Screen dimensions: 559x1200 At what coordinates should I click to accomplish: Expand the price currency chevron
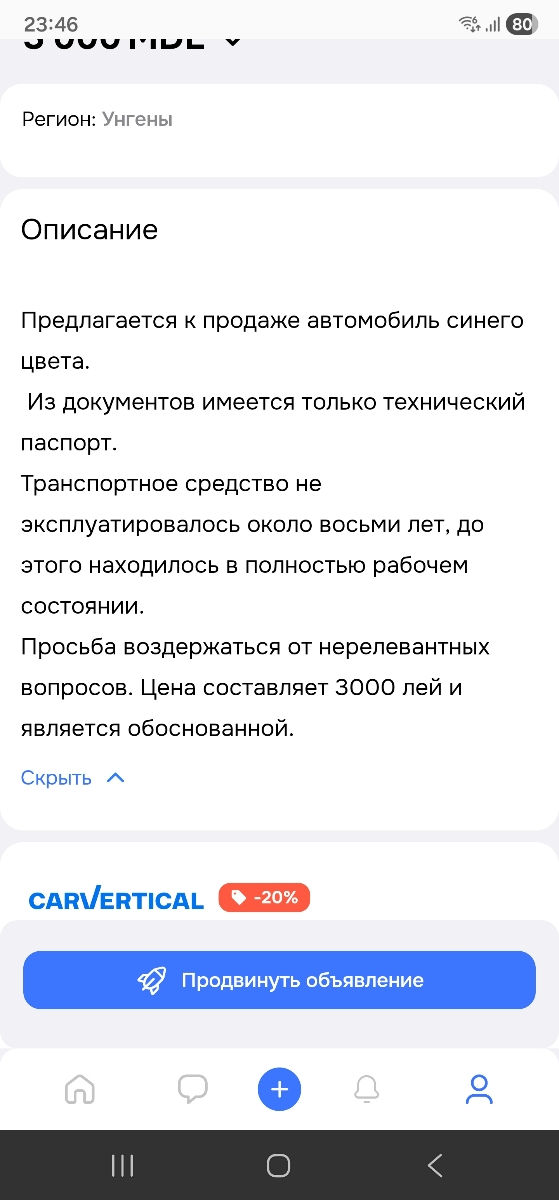coord(232,42)
